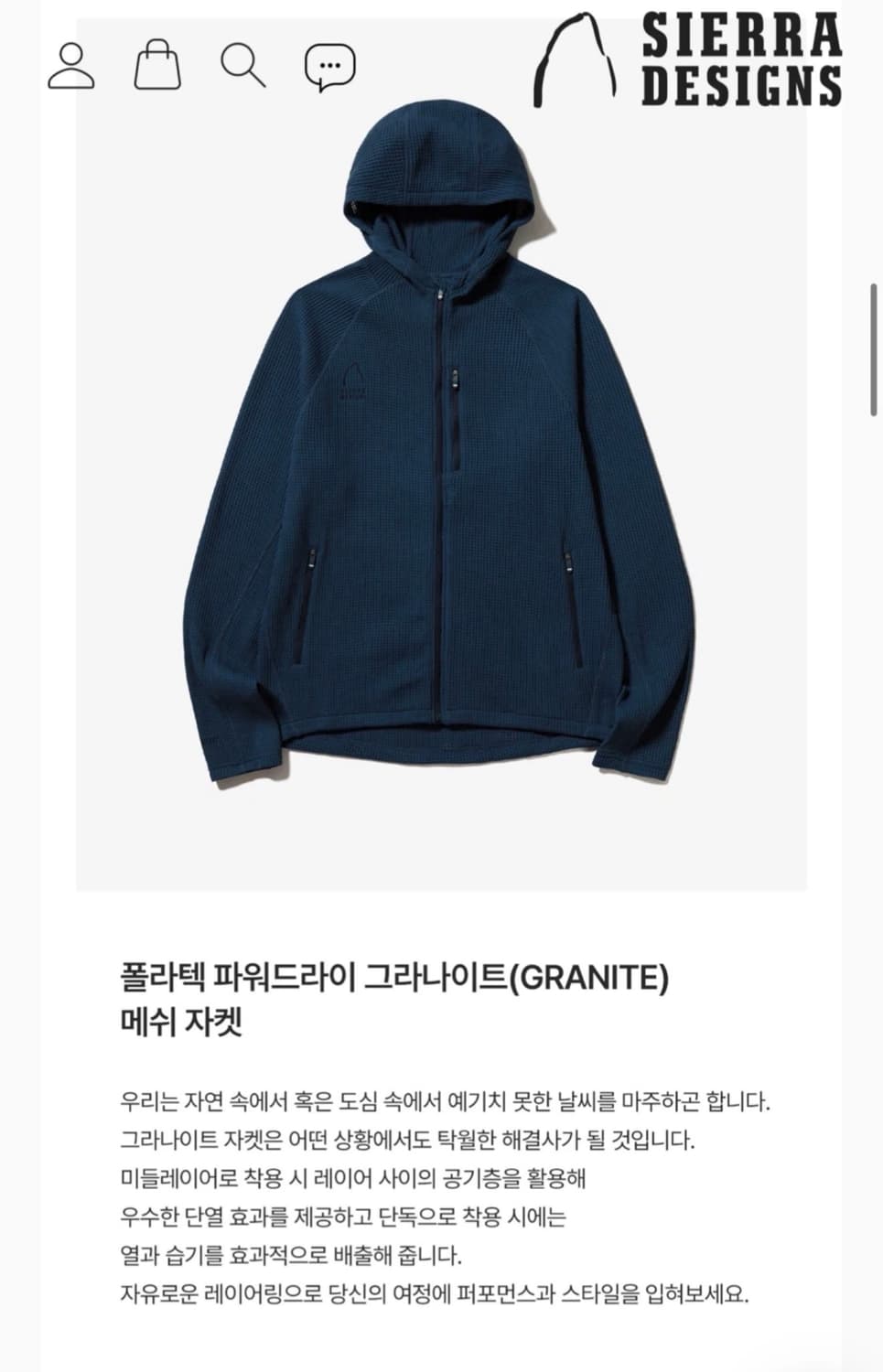Click the bag handle icon in header
The height and width of the screenshot is (1372, 883).
[x=156, y=64]
